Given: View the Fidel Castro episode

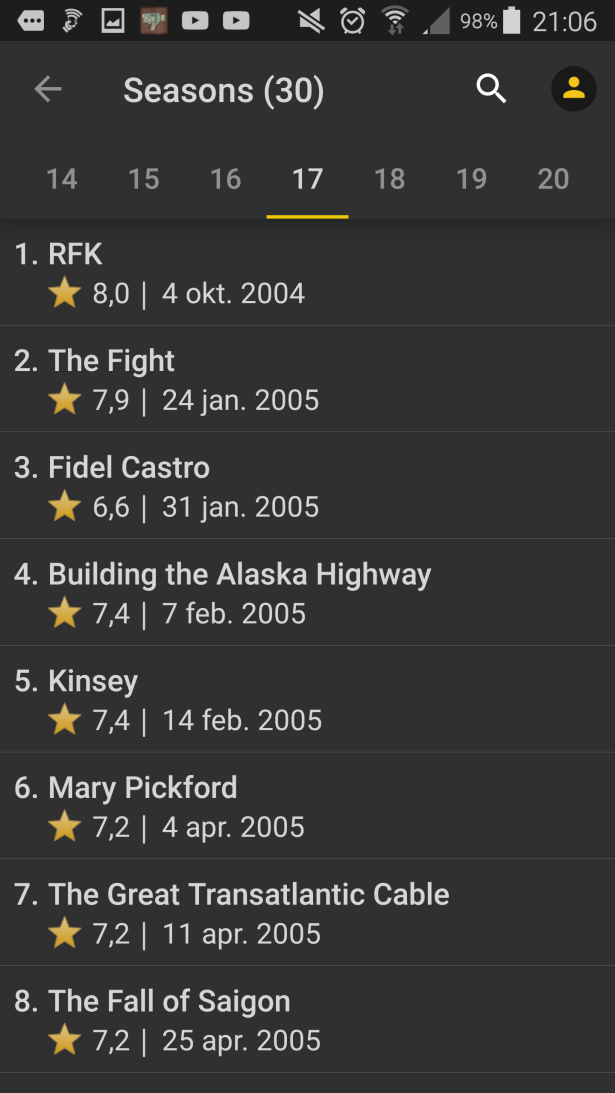Looking at the screenshot, I should pyautogui.click(x=307, y=487).
